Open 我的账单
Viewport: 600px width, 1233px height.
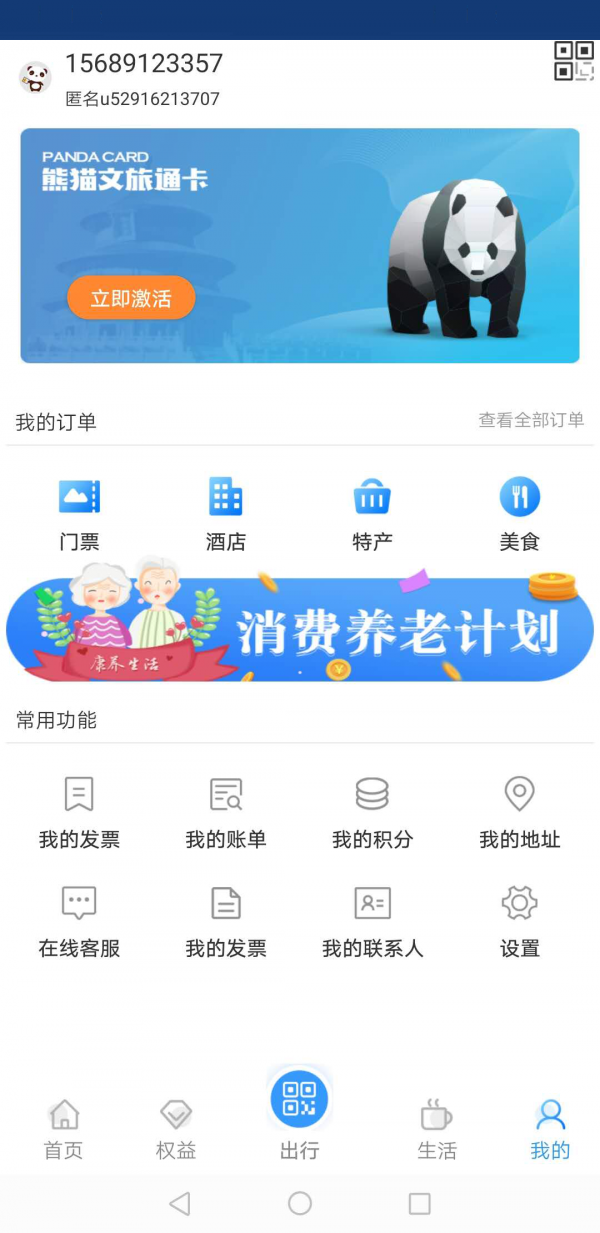pos(226,812)
